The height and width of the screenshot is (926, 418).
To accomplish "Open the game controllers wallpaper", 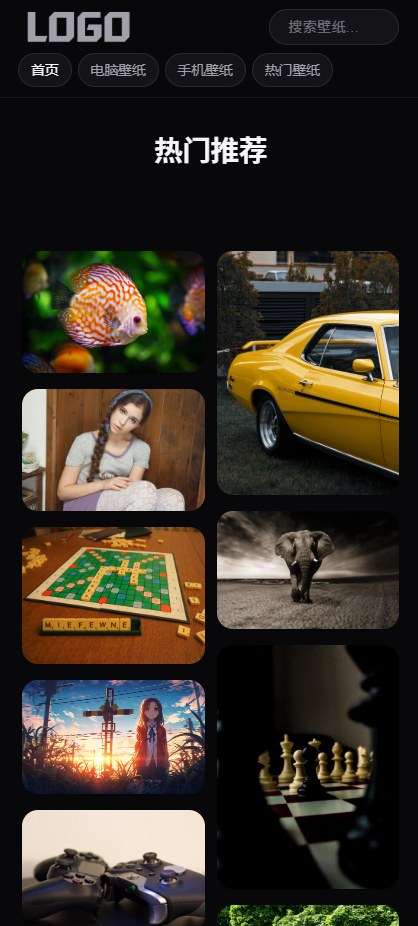I will (113, 868).
